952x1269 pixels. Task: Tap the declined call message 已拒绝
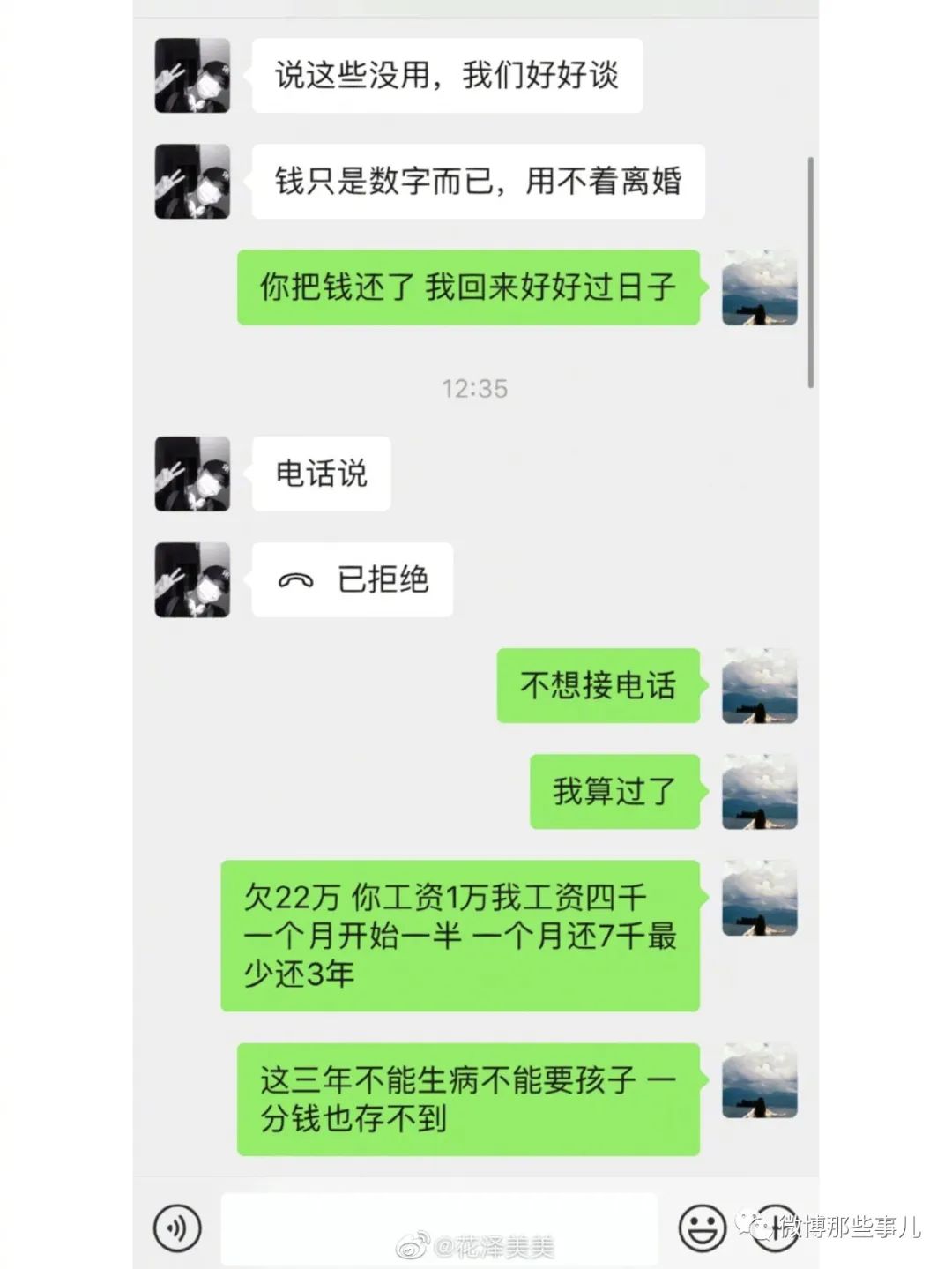point(352,579)
